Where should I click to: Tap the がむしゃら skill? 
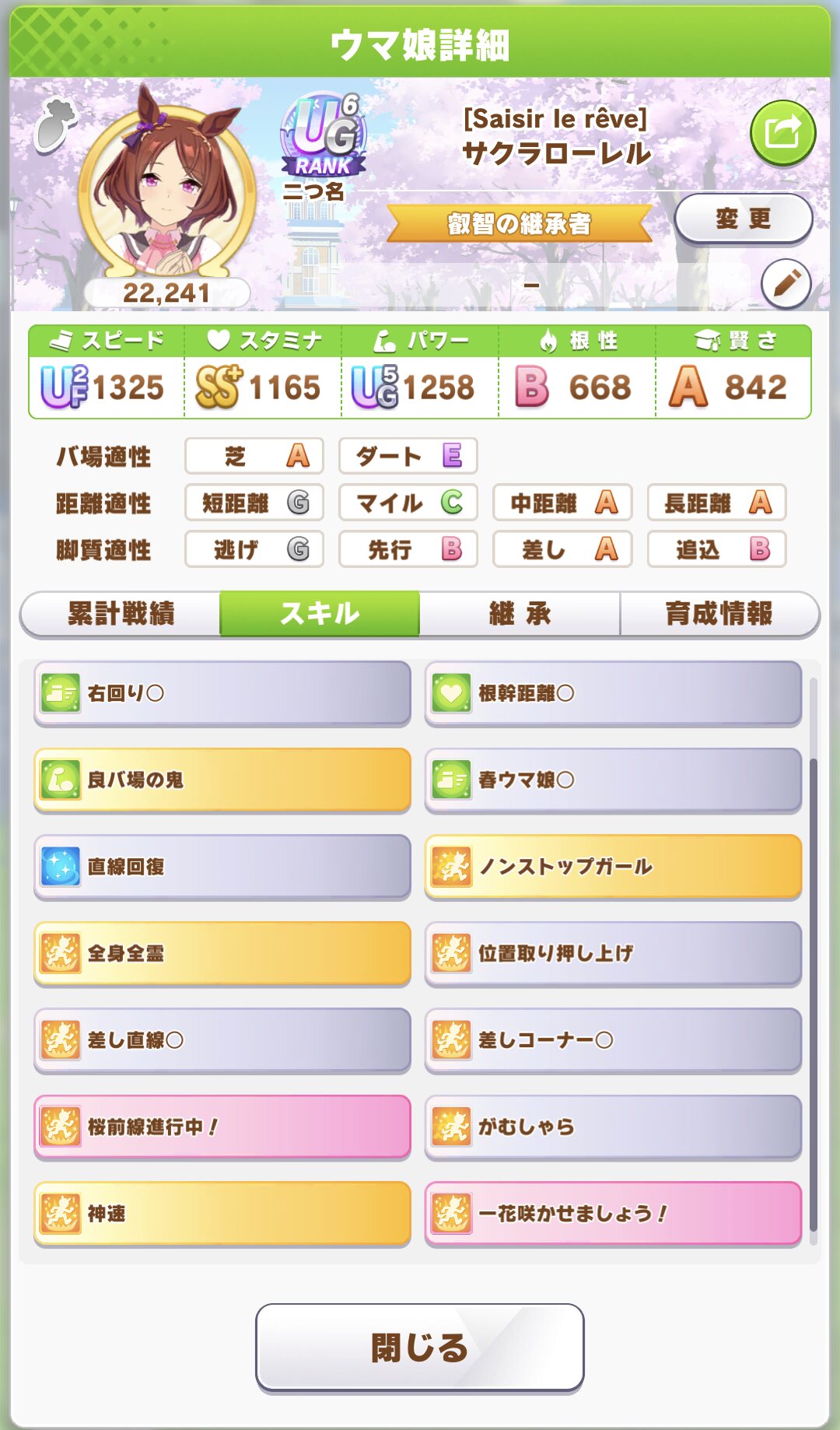pos(613,1127)
